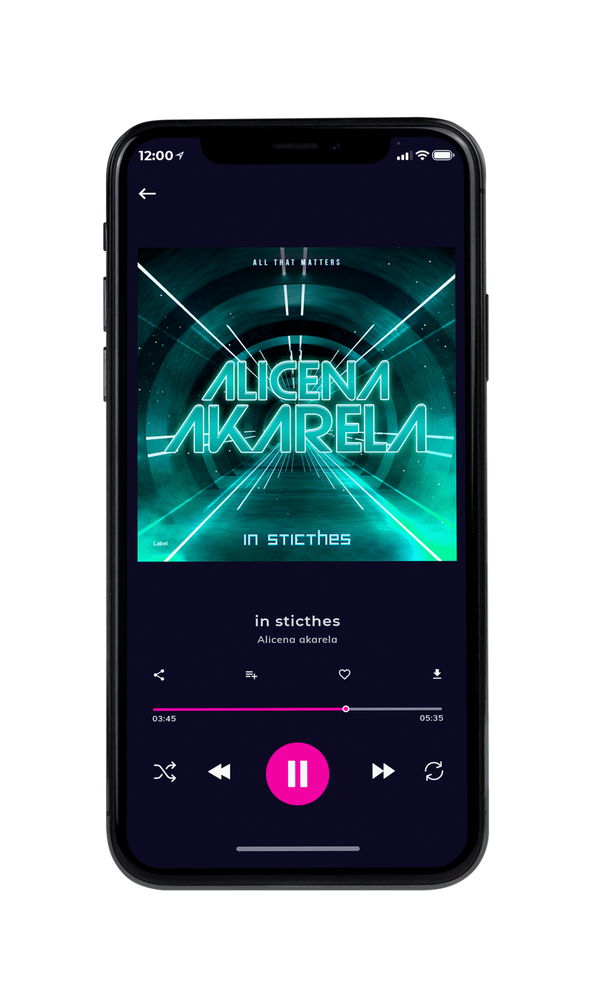The height and width of the screenshot is (1000, 600).
Task: Like the song with the heart icon
Action: (344, 674)
